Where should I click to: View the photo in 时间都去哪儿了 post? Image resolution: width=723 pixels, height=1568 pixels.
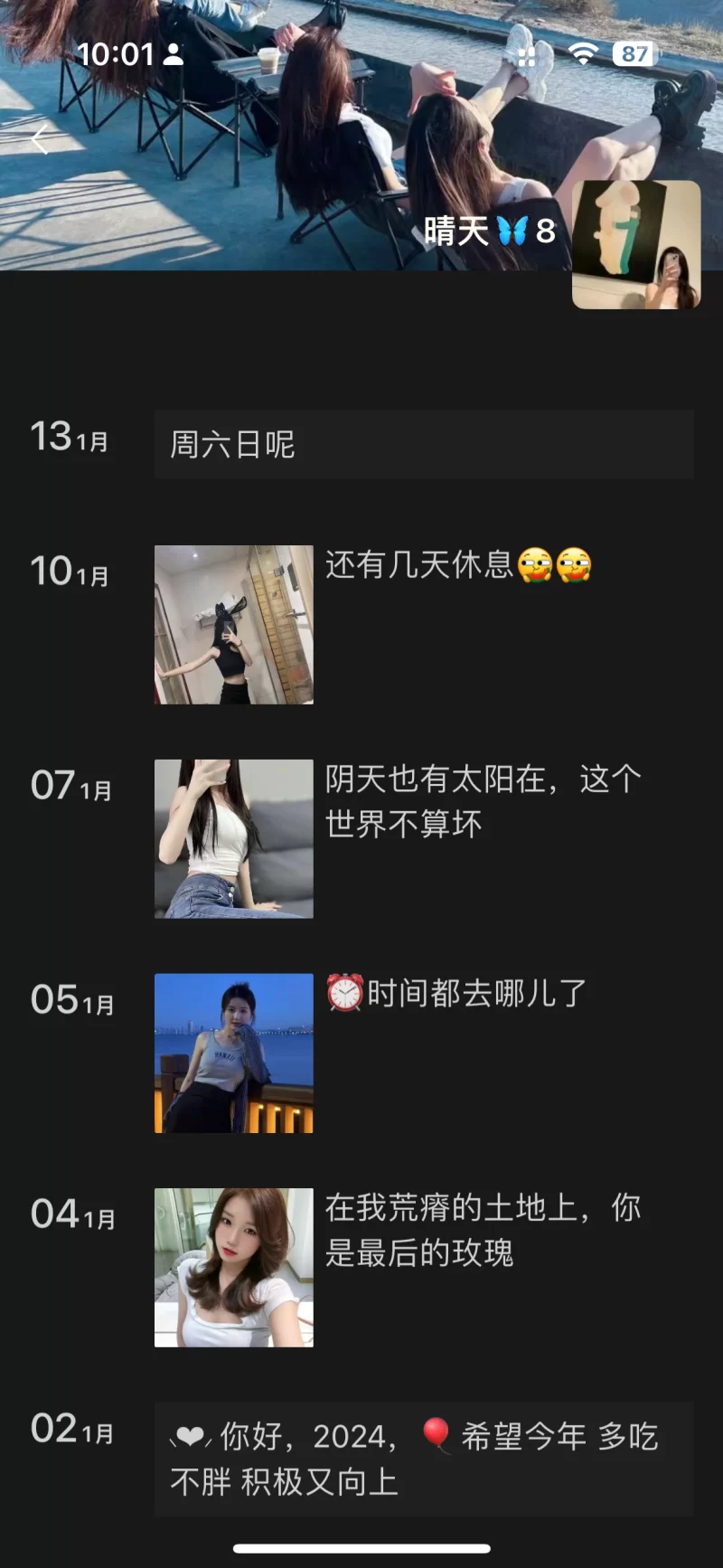(233, 1053)
